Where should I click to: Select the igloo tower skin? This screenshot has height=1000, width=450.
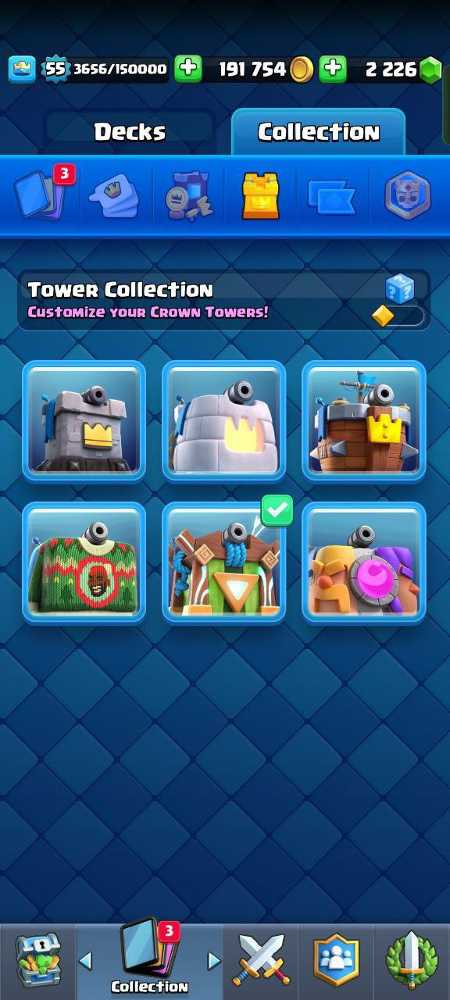224,421
